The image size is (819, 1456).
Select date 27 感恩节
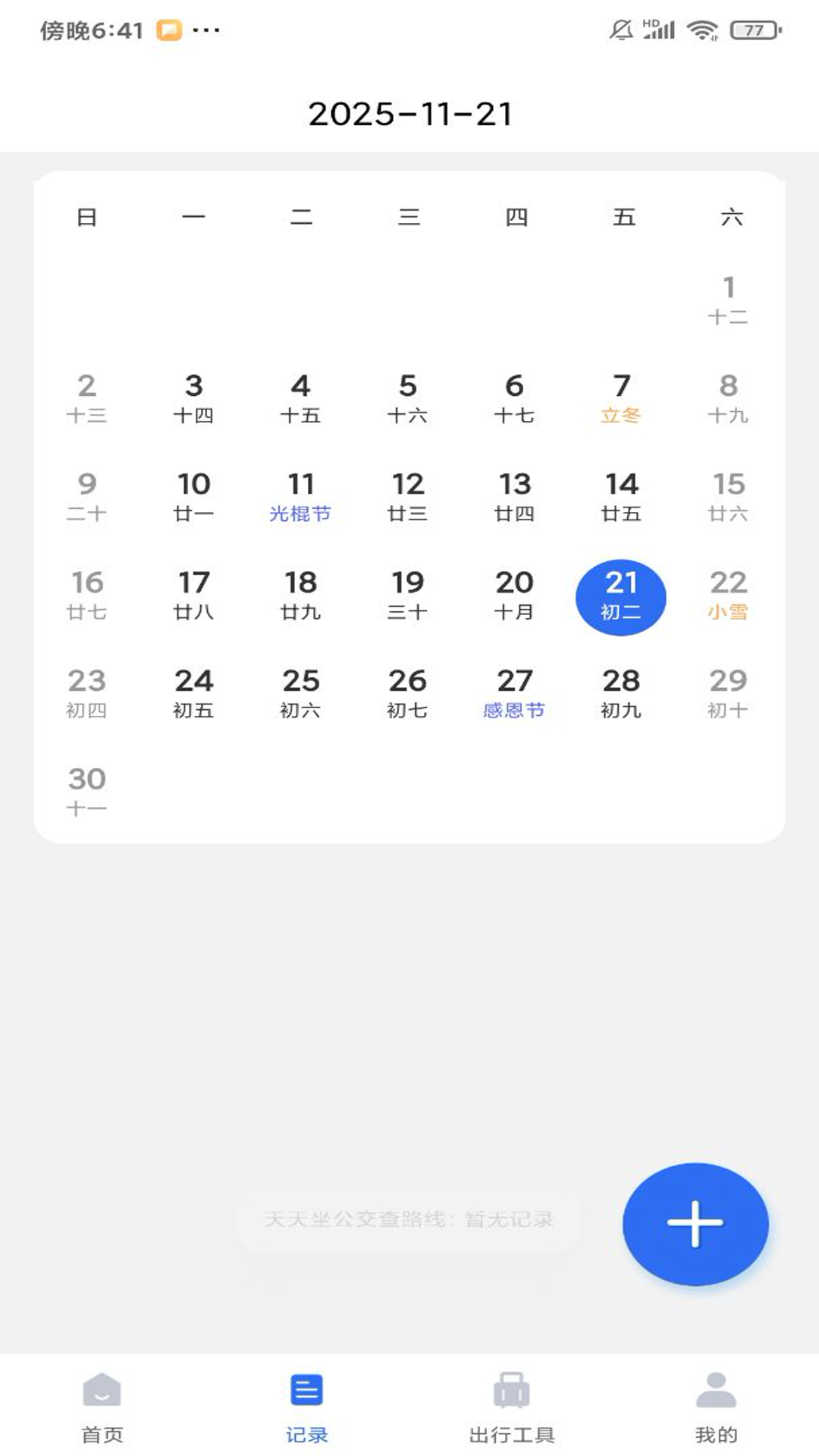pos(514,694)
